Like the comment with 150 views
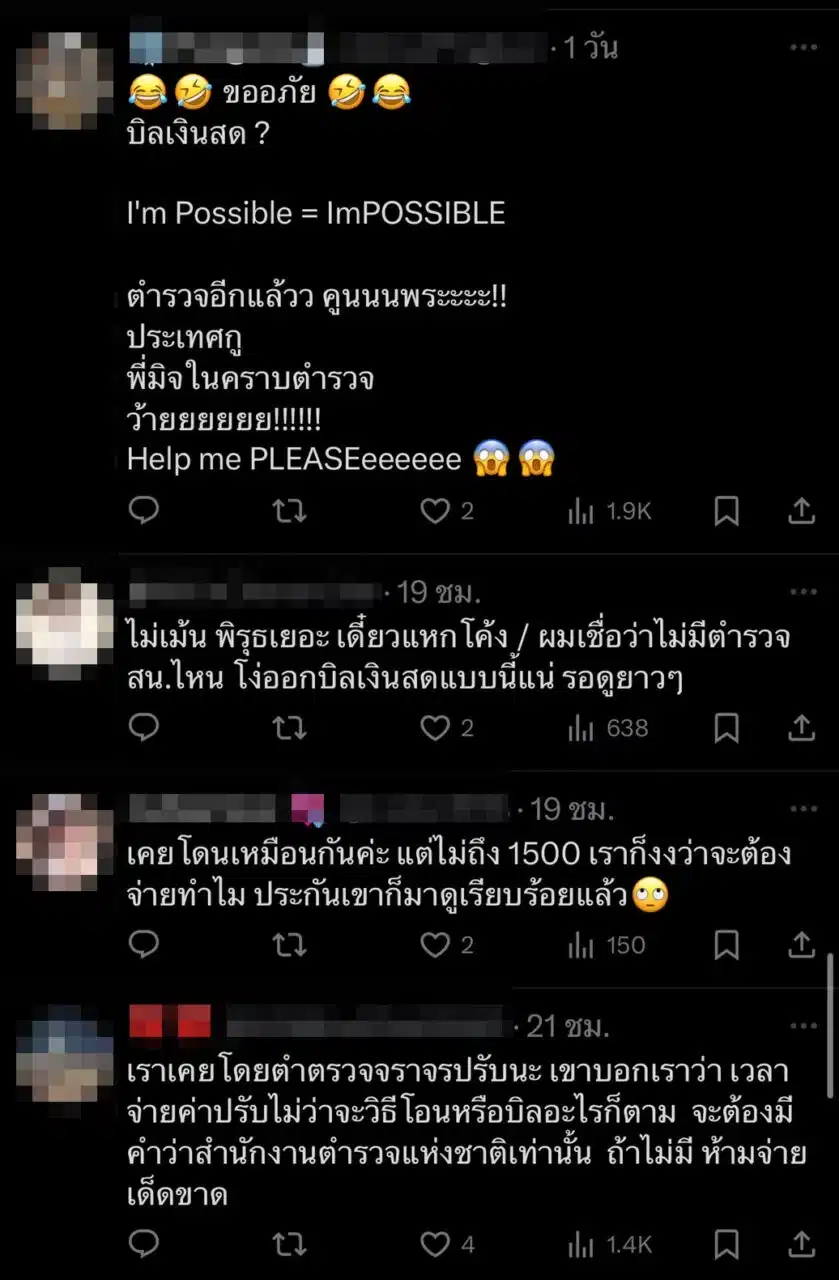This screenshot has width=839, height=1280. 435,945
